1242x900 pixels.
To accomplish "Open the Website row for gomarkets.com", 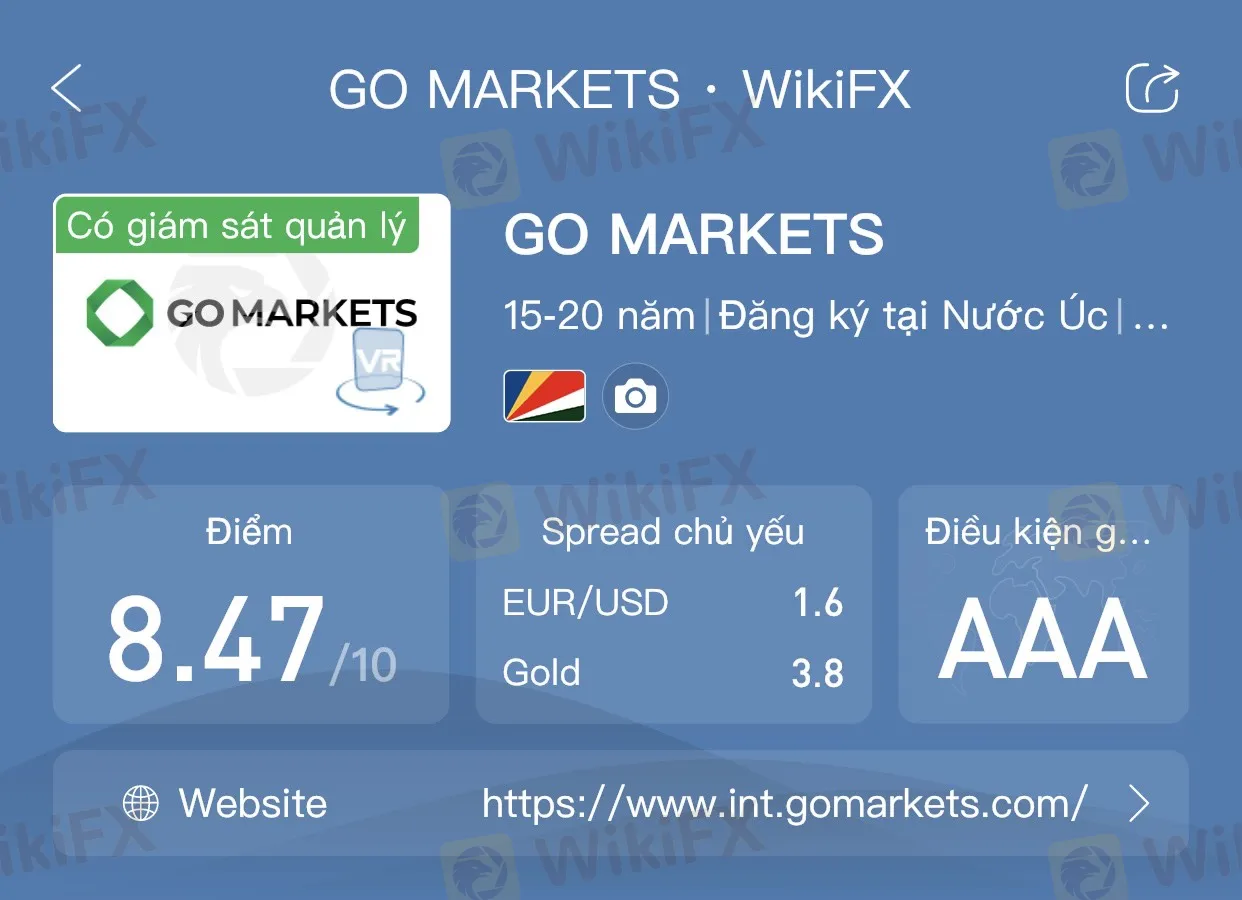I will tap(620, 803).
